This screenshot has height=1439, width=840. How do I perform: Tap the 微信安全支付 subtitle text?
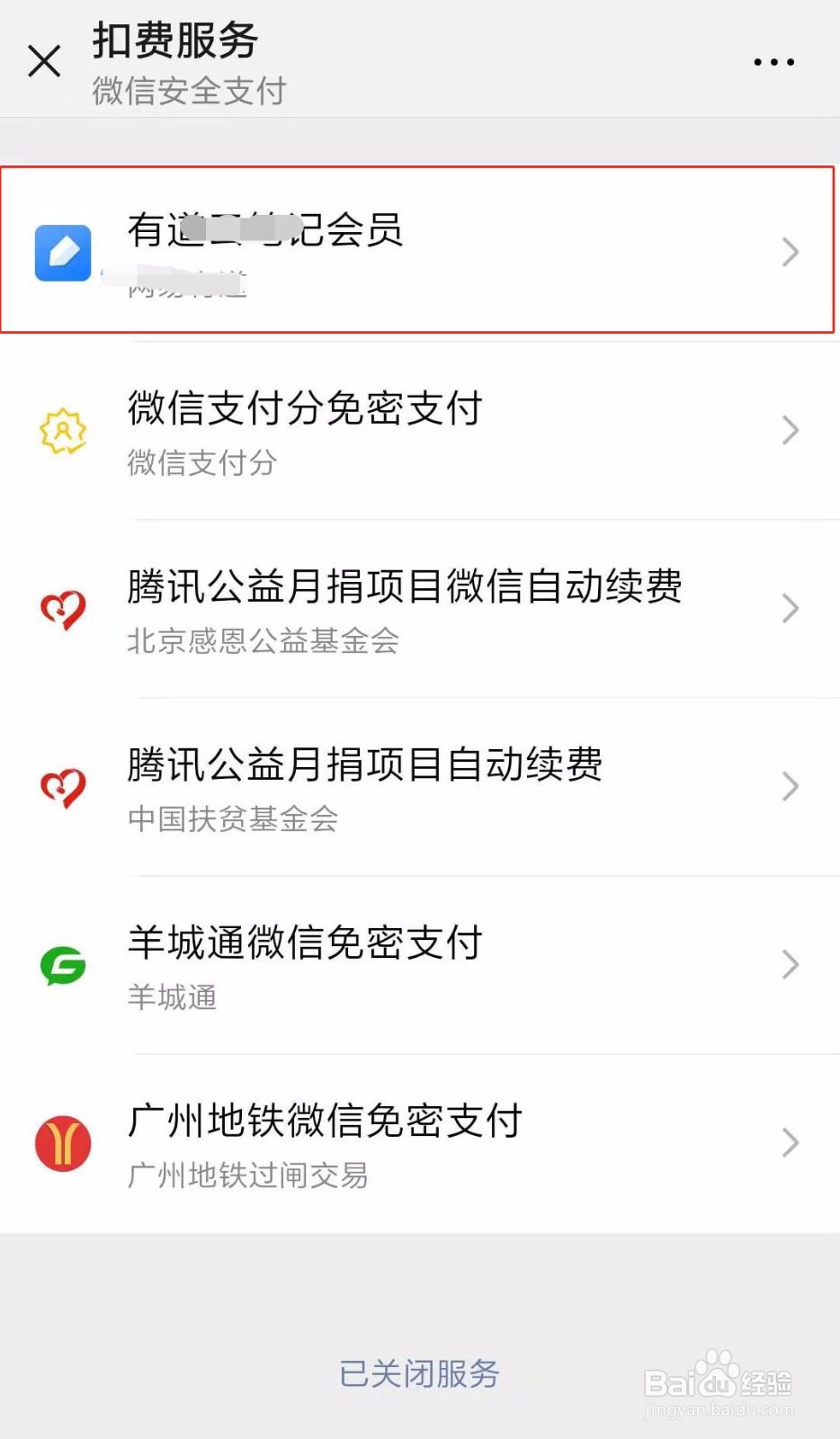[x=190, y=90]
